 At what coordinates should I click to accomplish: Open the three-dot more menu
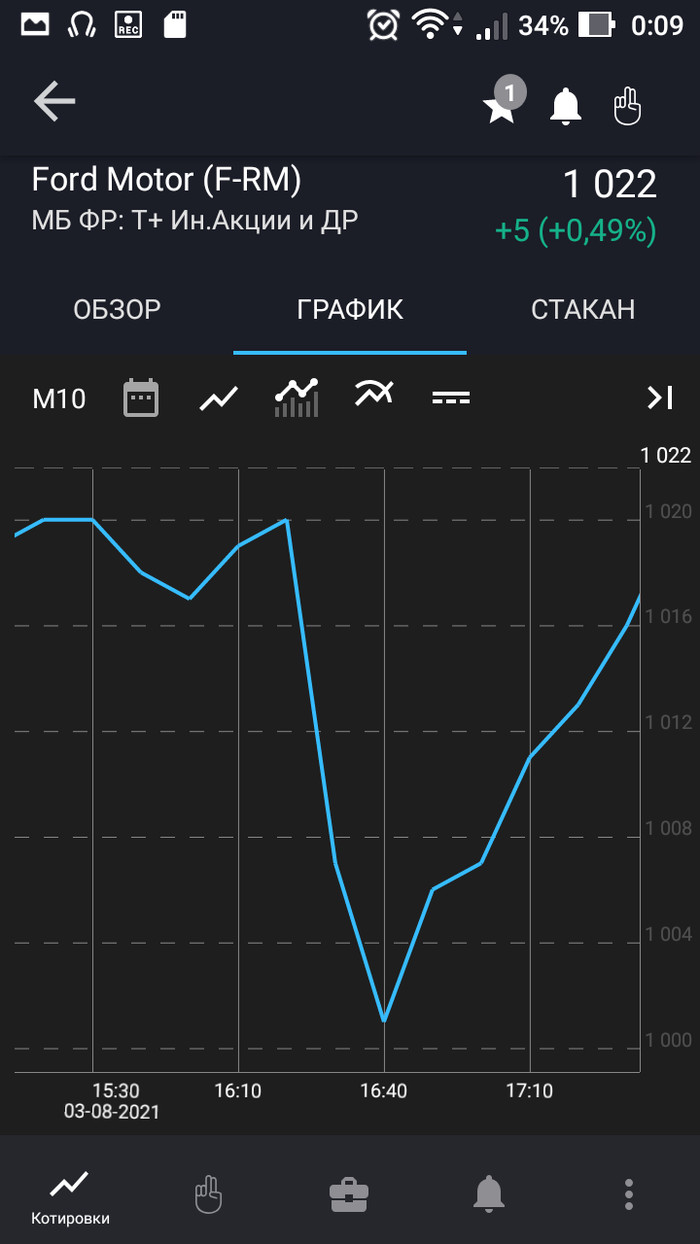click(629, 1194)
